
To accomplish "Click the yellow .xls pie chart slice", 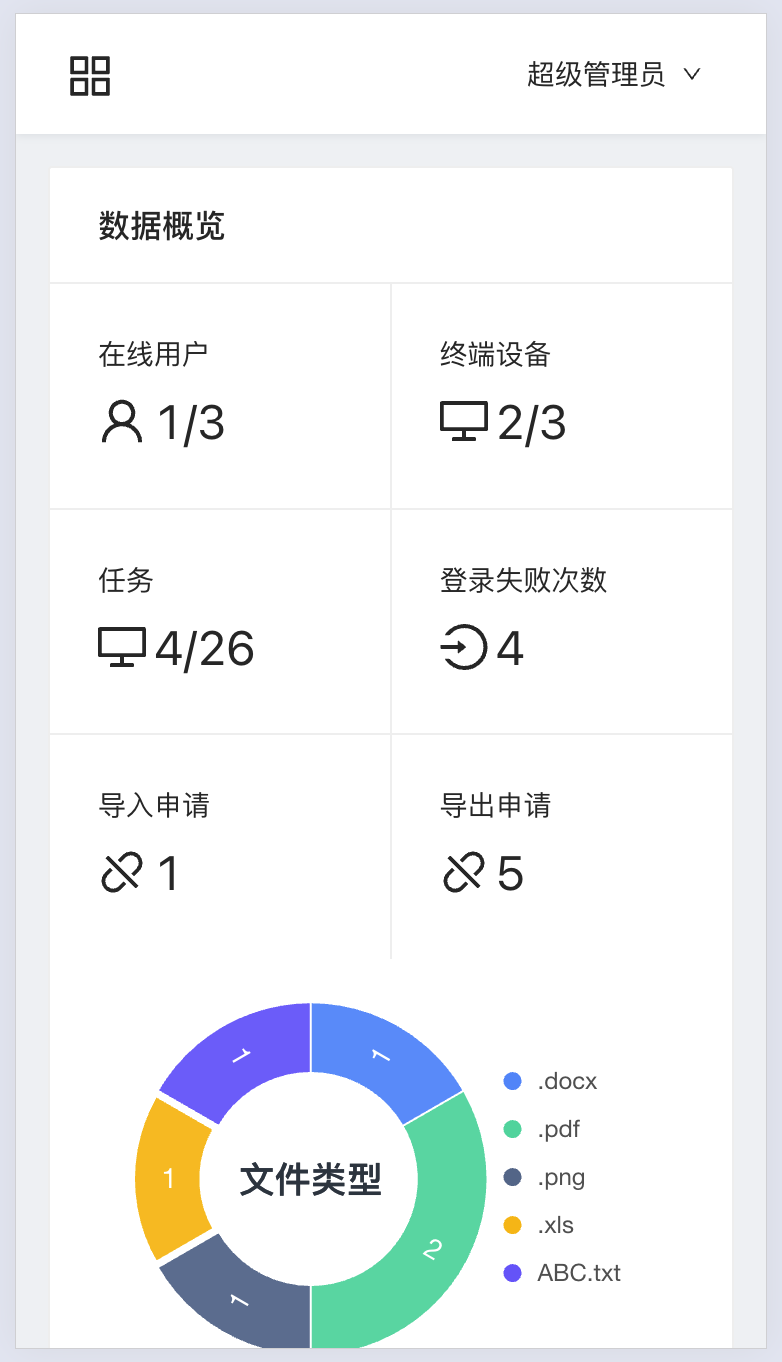I will (168, 1180).
